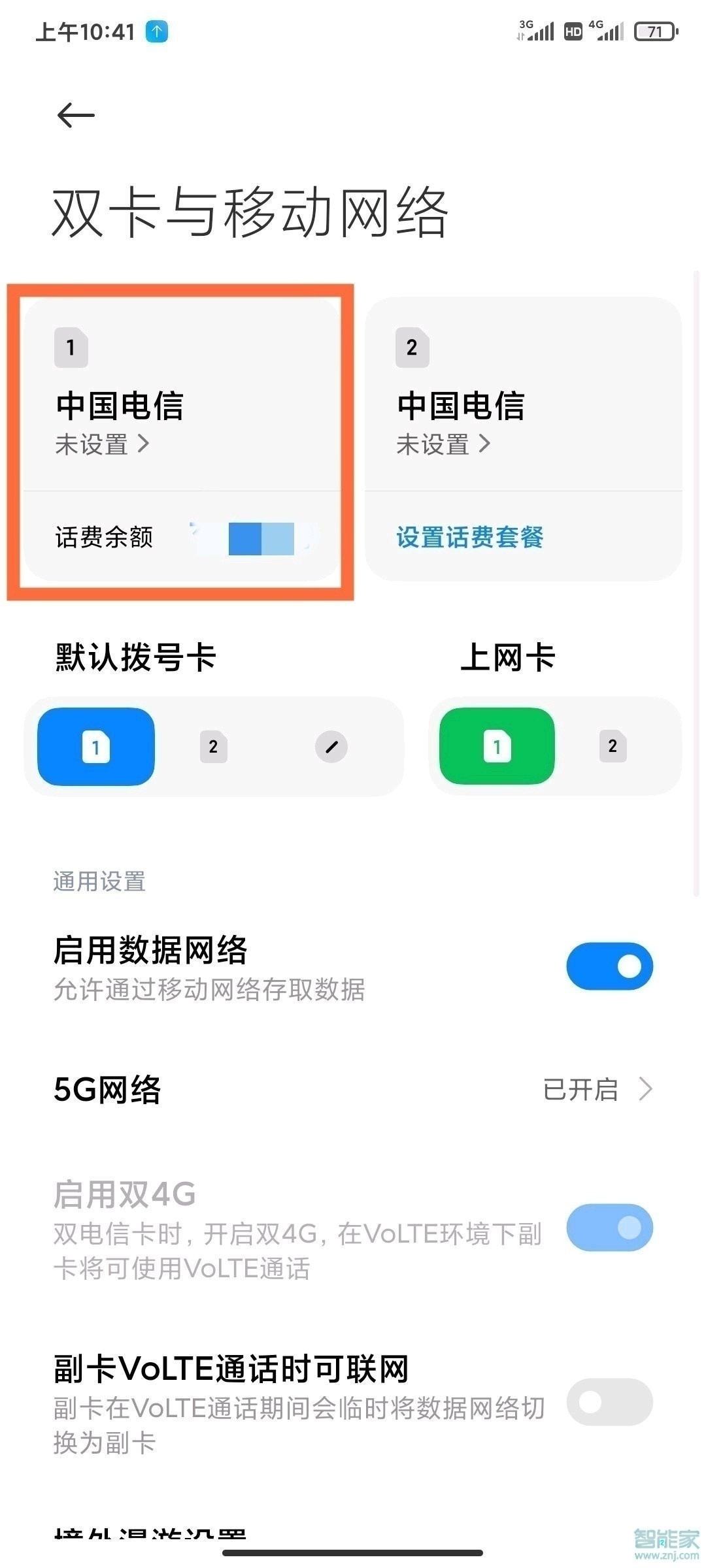The height and width of the screenshot is (1568, 706).
Task: Expand the 5G网络 settings entry
Action: (x=353, y=1088)
